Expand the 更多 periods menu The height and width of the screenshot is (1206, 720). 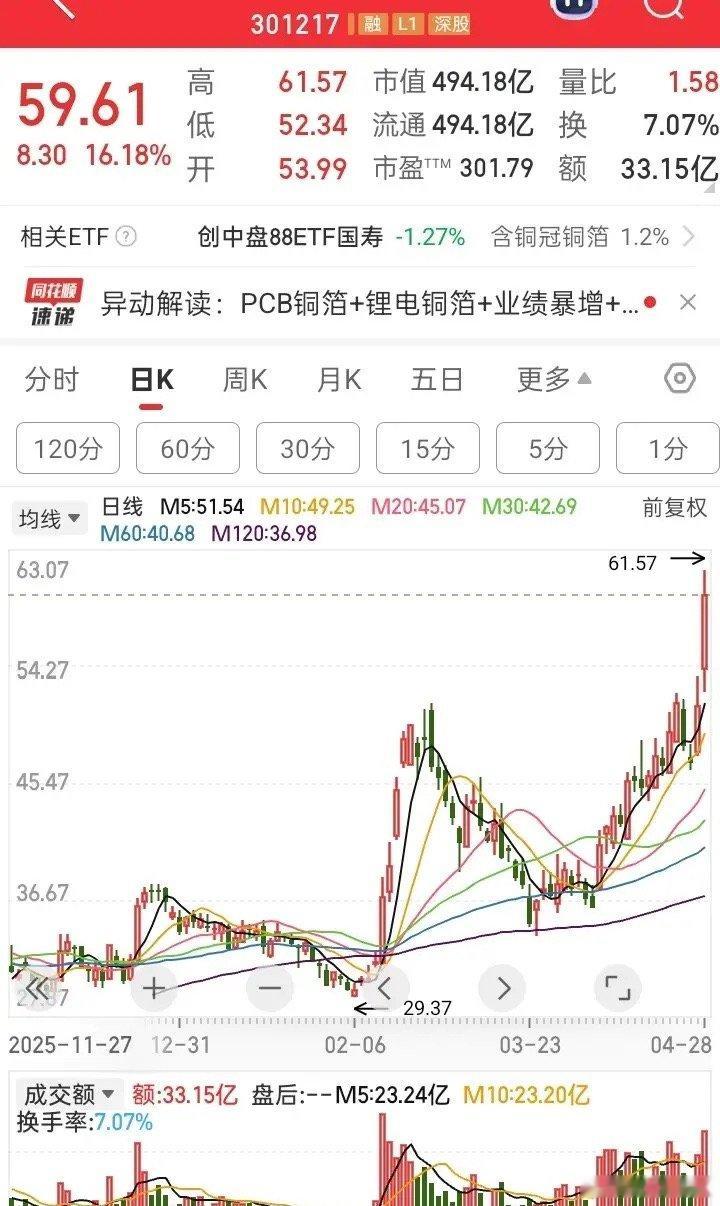pyautogui.click(x=550, y=379)
